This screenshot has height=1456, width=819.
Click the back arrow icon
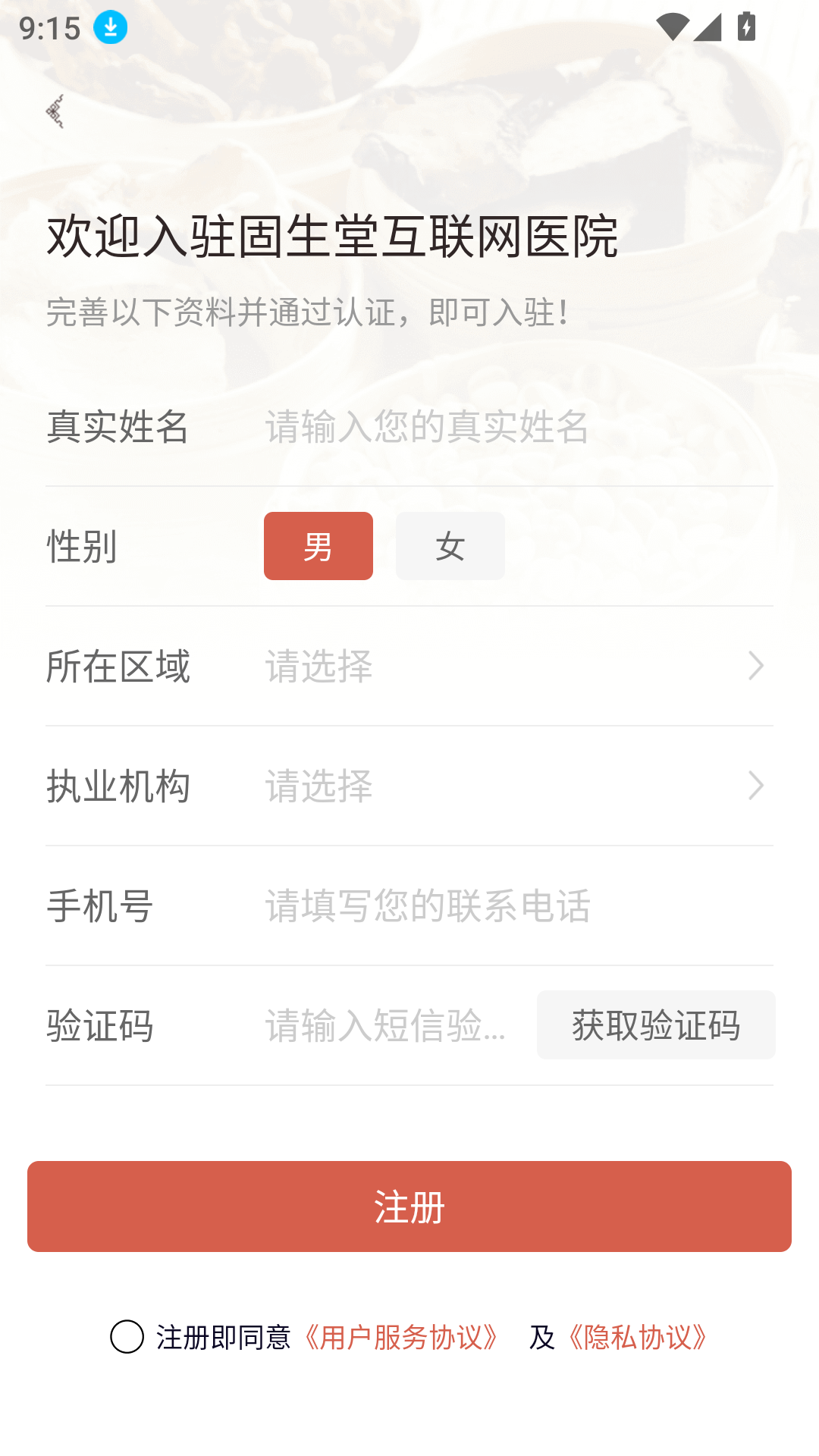[55, 111]
